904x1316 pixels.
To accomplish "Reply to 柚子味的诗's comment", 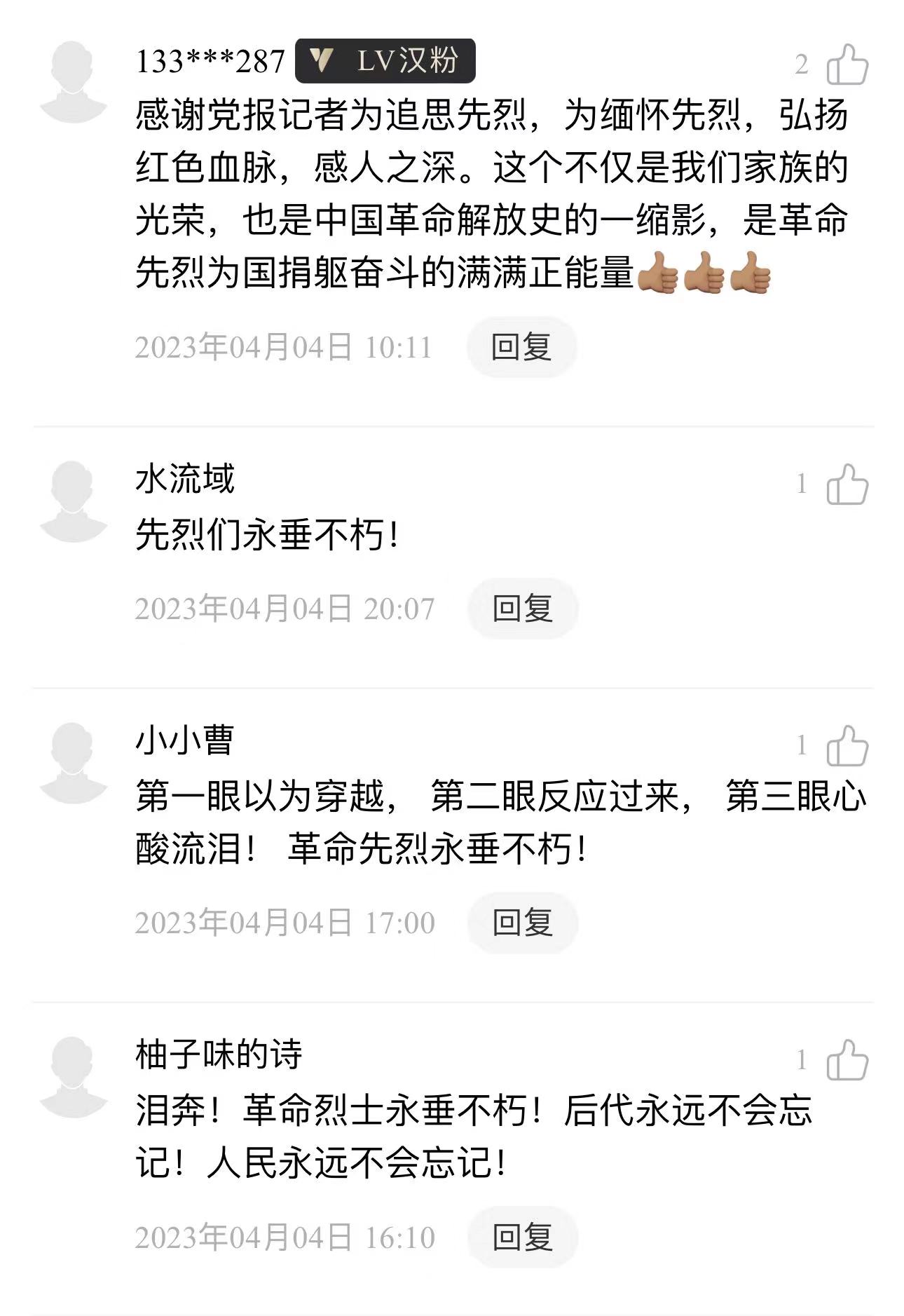I will coord(522,1237).
